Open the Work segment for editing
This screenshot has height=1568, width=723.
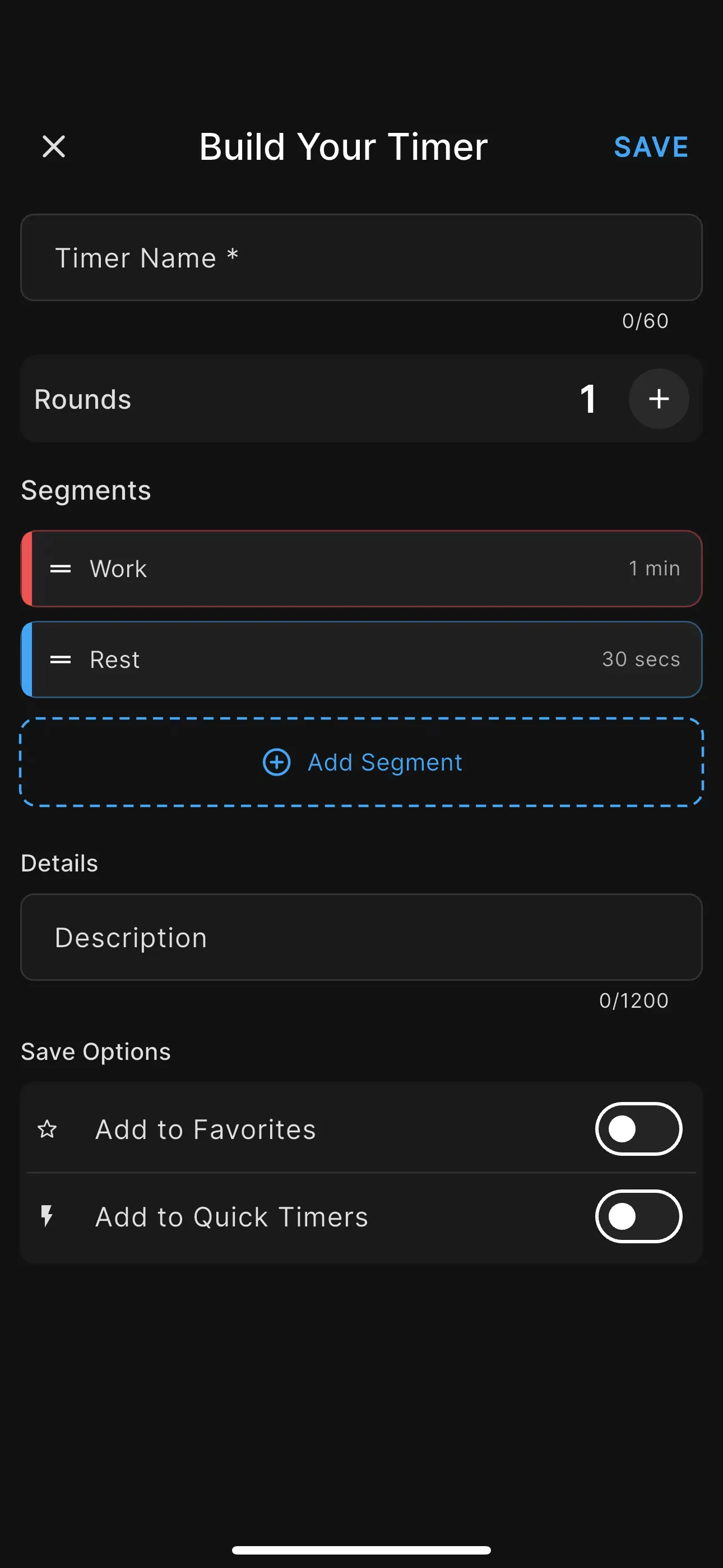pos(361,569)
